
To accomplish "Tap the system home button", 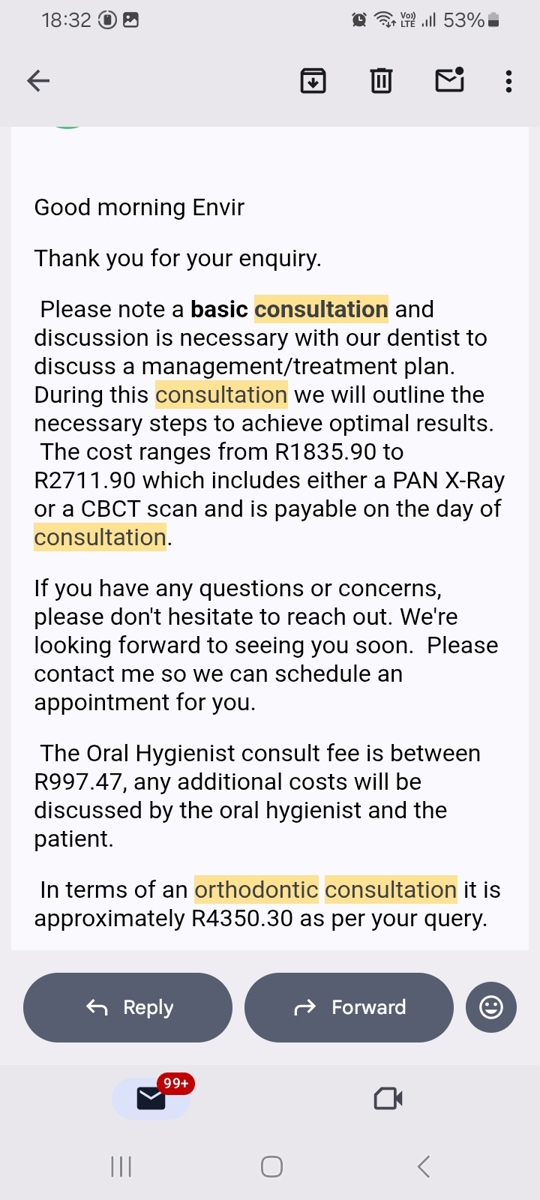I will click(x=271, y=1166).
